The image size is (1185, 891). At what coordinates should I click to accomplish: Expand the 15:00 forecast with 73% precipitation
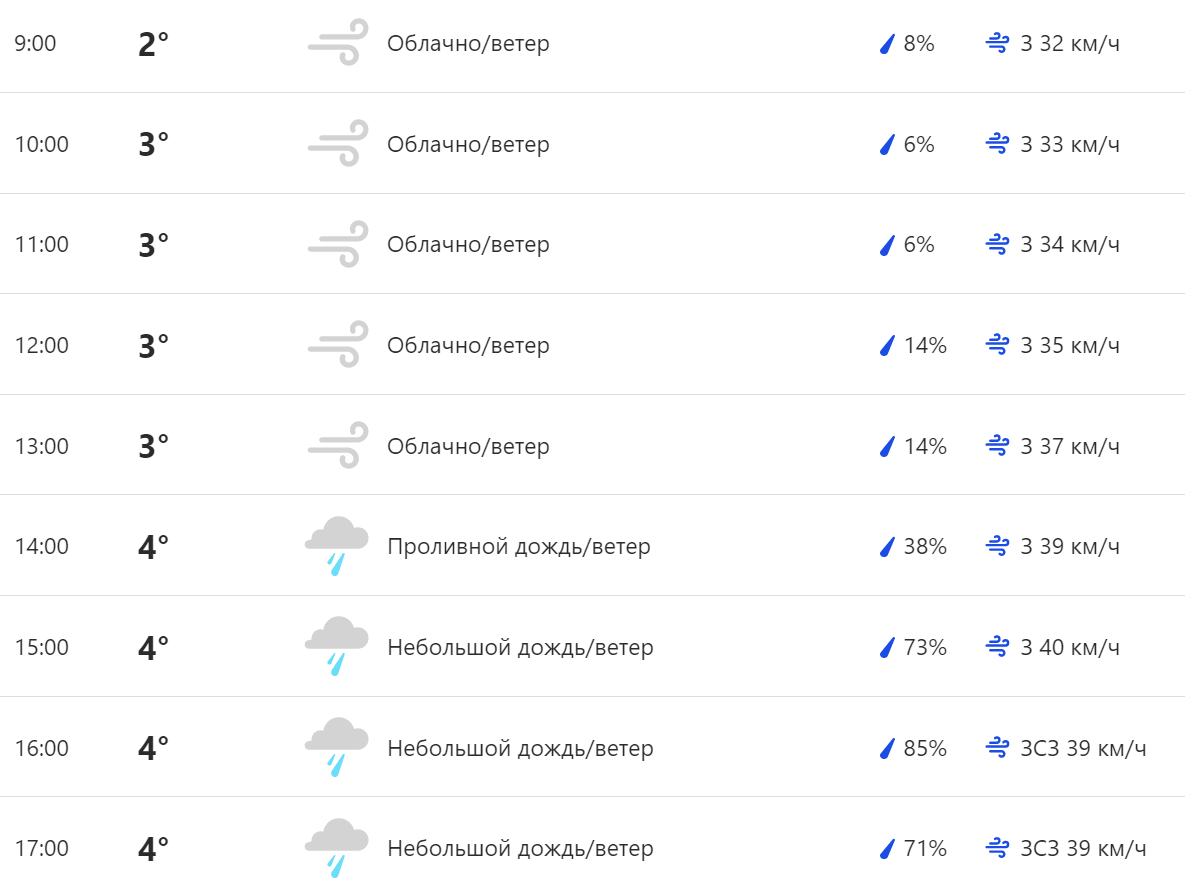(x=592, y=647)
